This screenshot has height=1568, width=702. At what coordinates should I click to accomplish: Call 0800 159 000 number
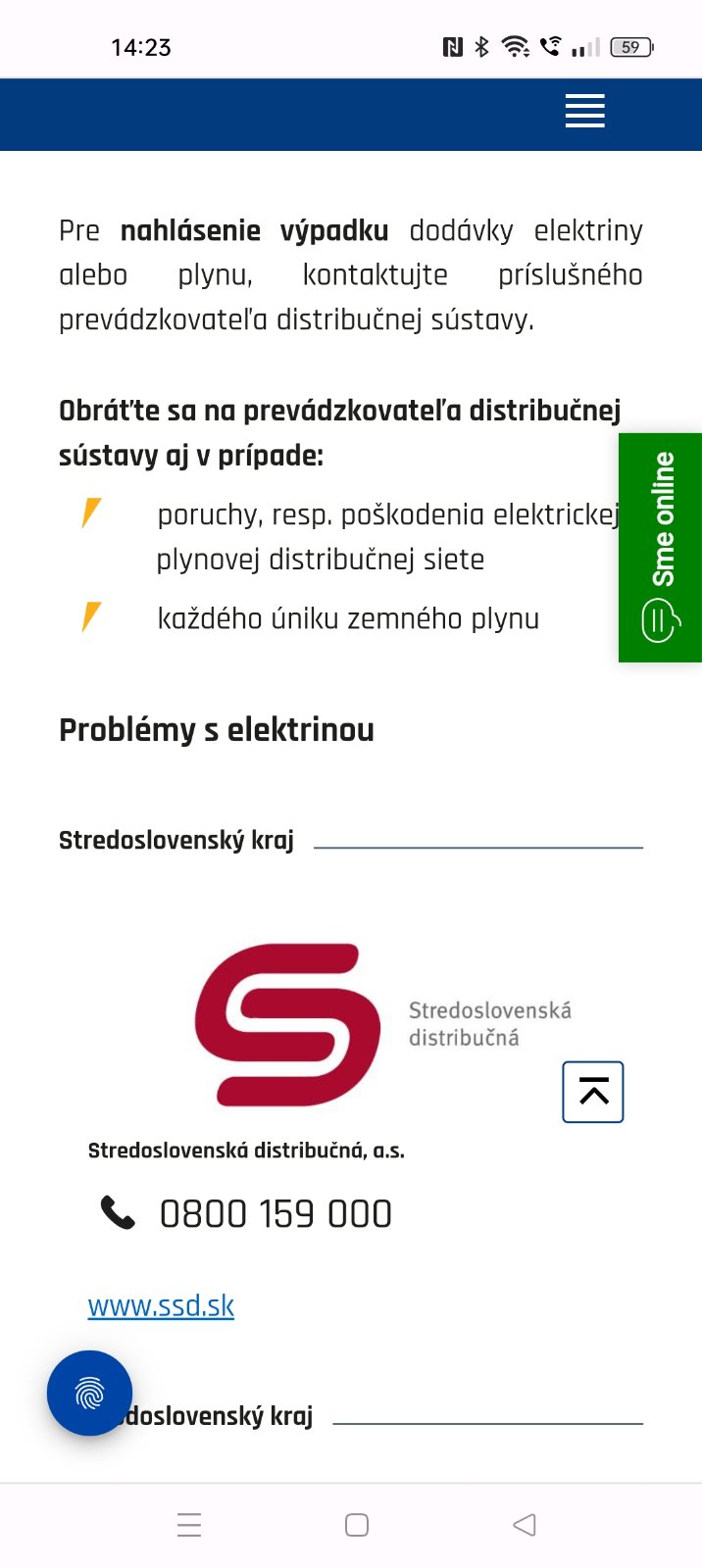point(275,1214)
